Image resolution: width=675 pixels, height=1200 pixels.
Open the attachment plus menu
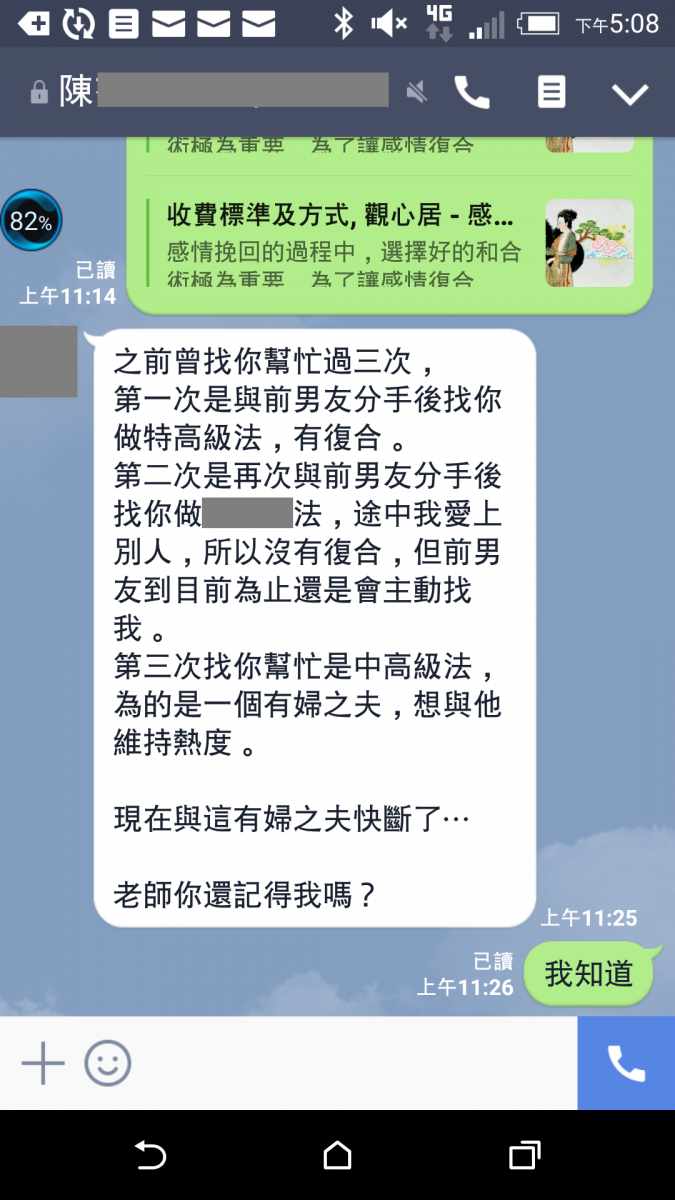click(x=43, y=1063)
